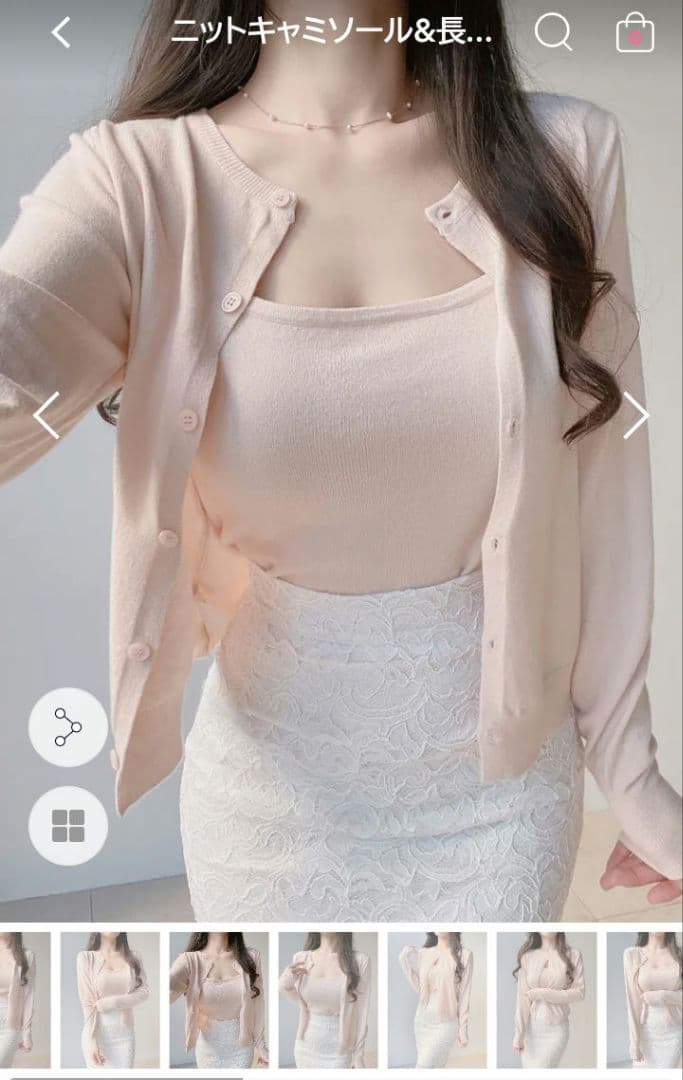The image size is (683, 1080).
Task: Select the fifth thumbnail in the strip
Action: pos(437,999)
